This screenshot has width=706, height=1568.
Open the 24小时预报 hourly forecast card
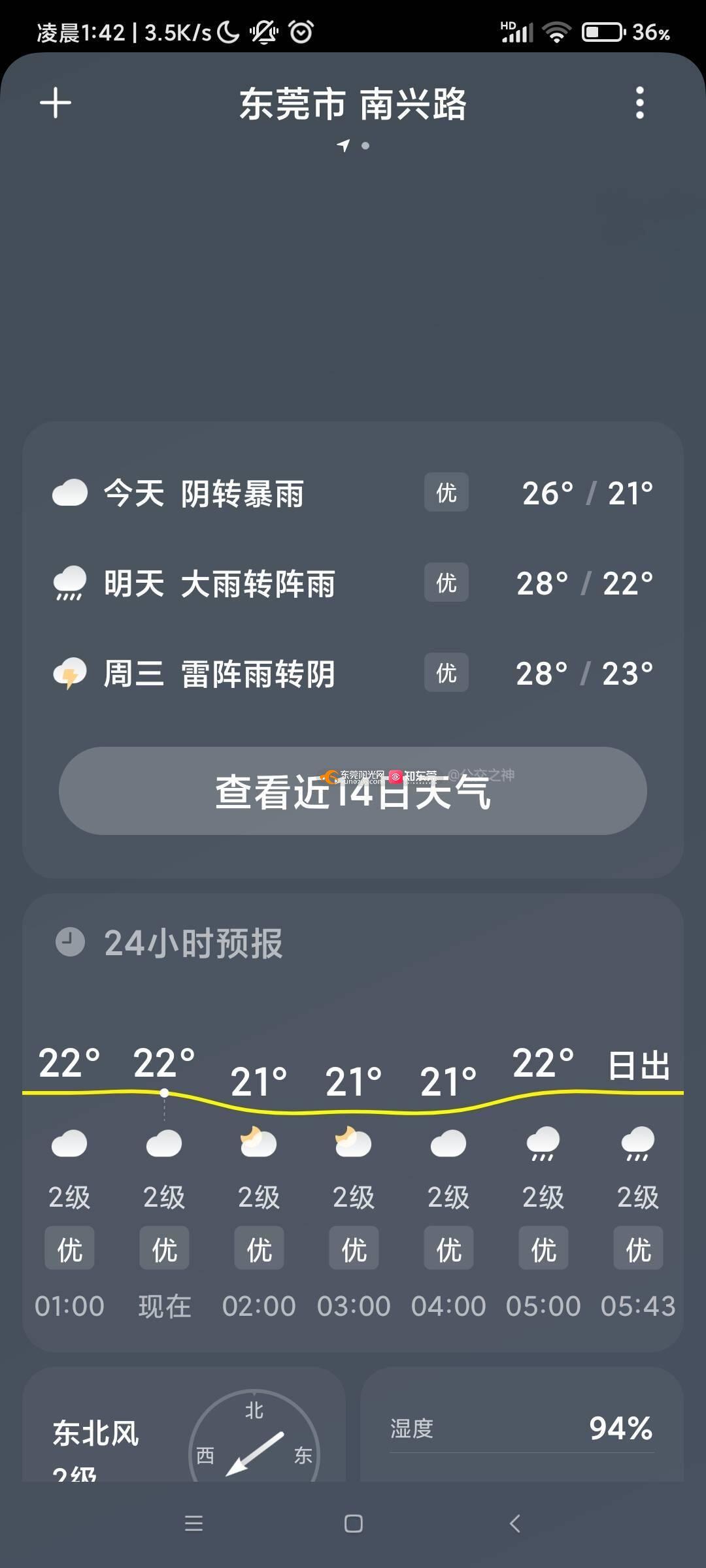click(x=353, y=1122)
